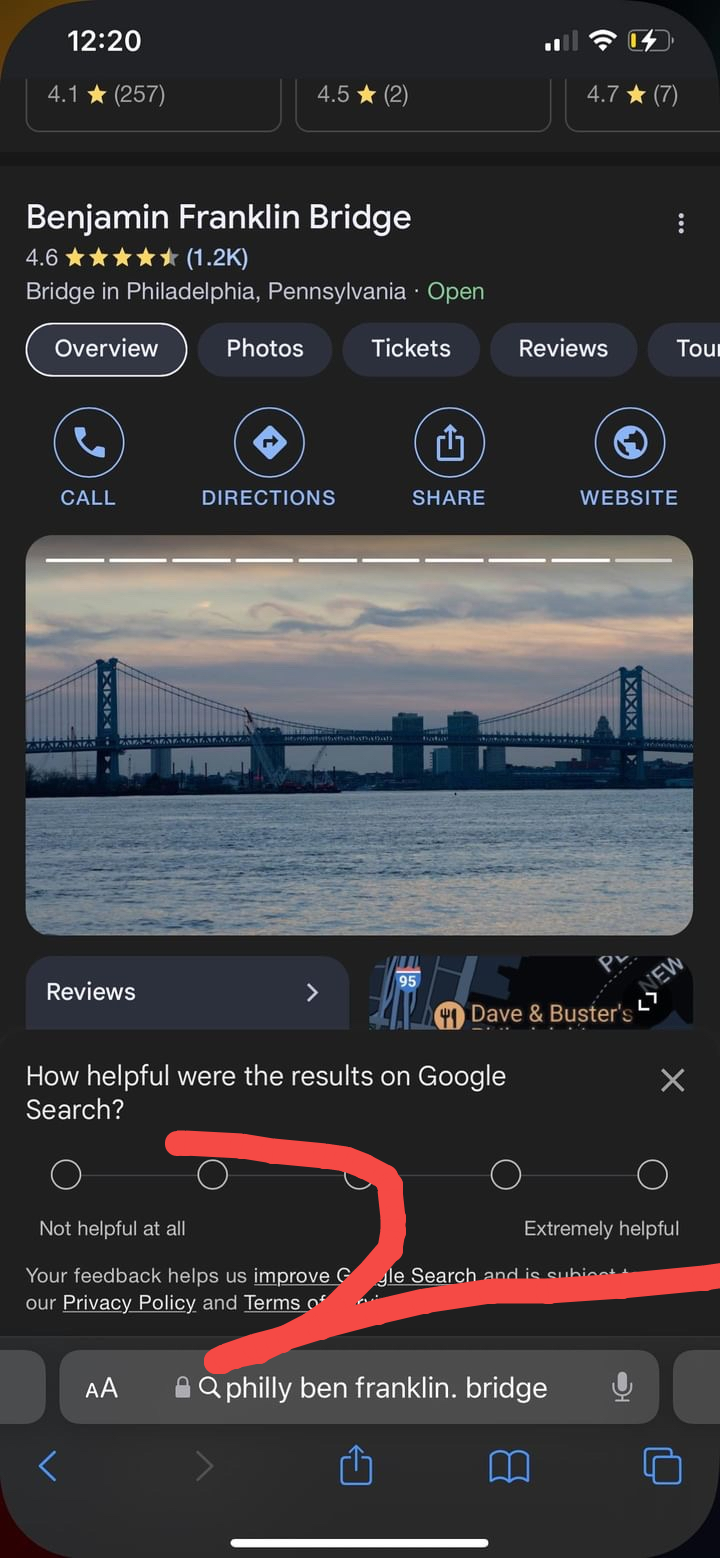Rate results as Not helpful at all
Viewport: 720px width, 1558px height.
coord(66,1175)
